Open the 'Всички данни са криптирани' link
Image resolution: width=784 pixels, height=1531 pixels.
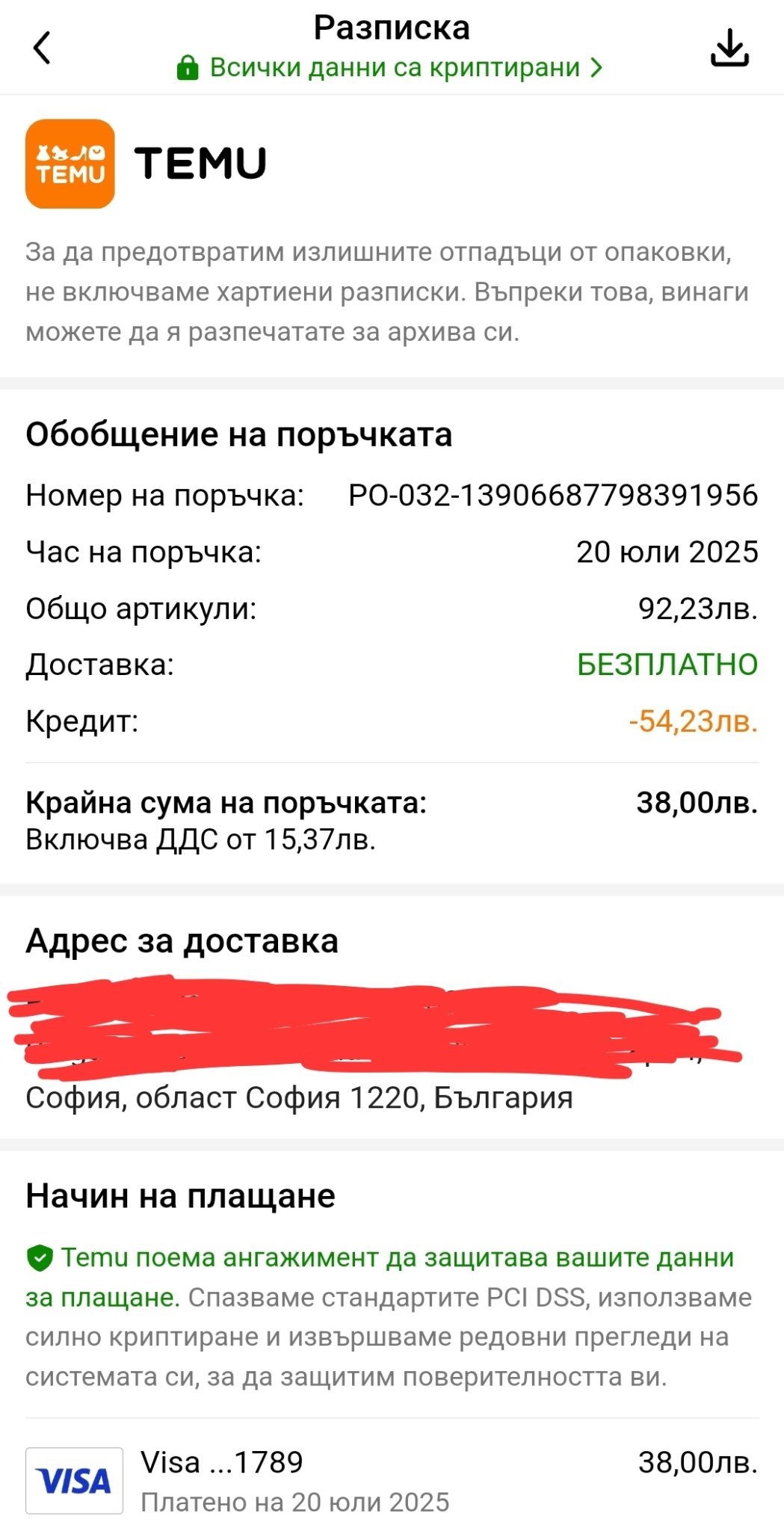tap(390, 67)
